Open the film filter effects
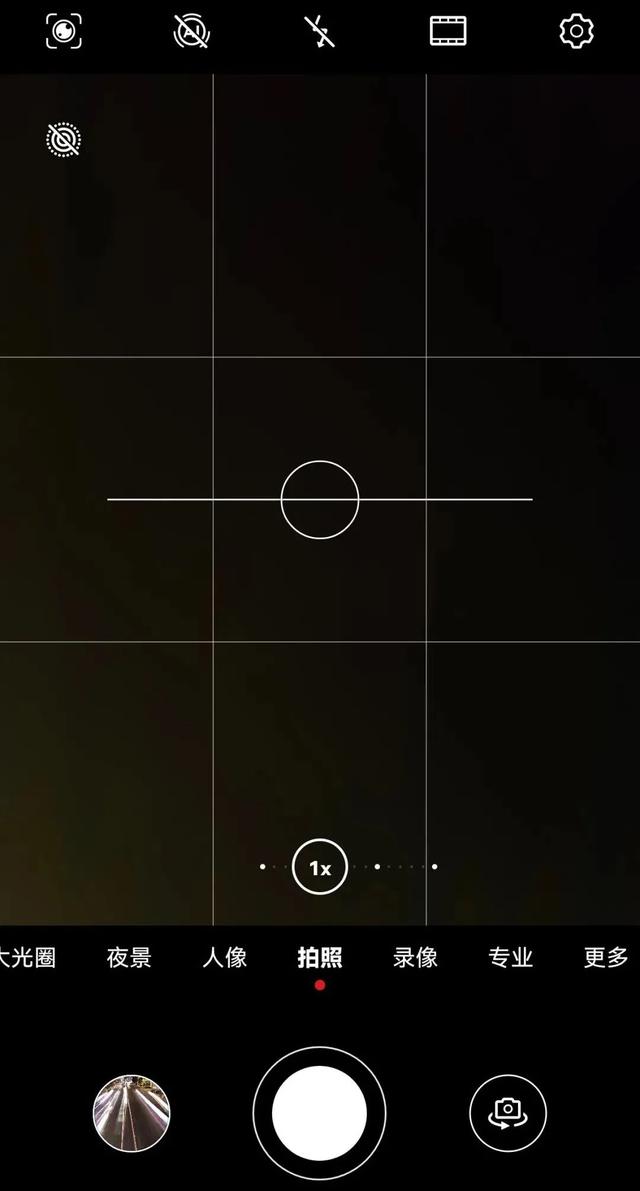The height and width of the screenshot is (1191, 640). 449,31
